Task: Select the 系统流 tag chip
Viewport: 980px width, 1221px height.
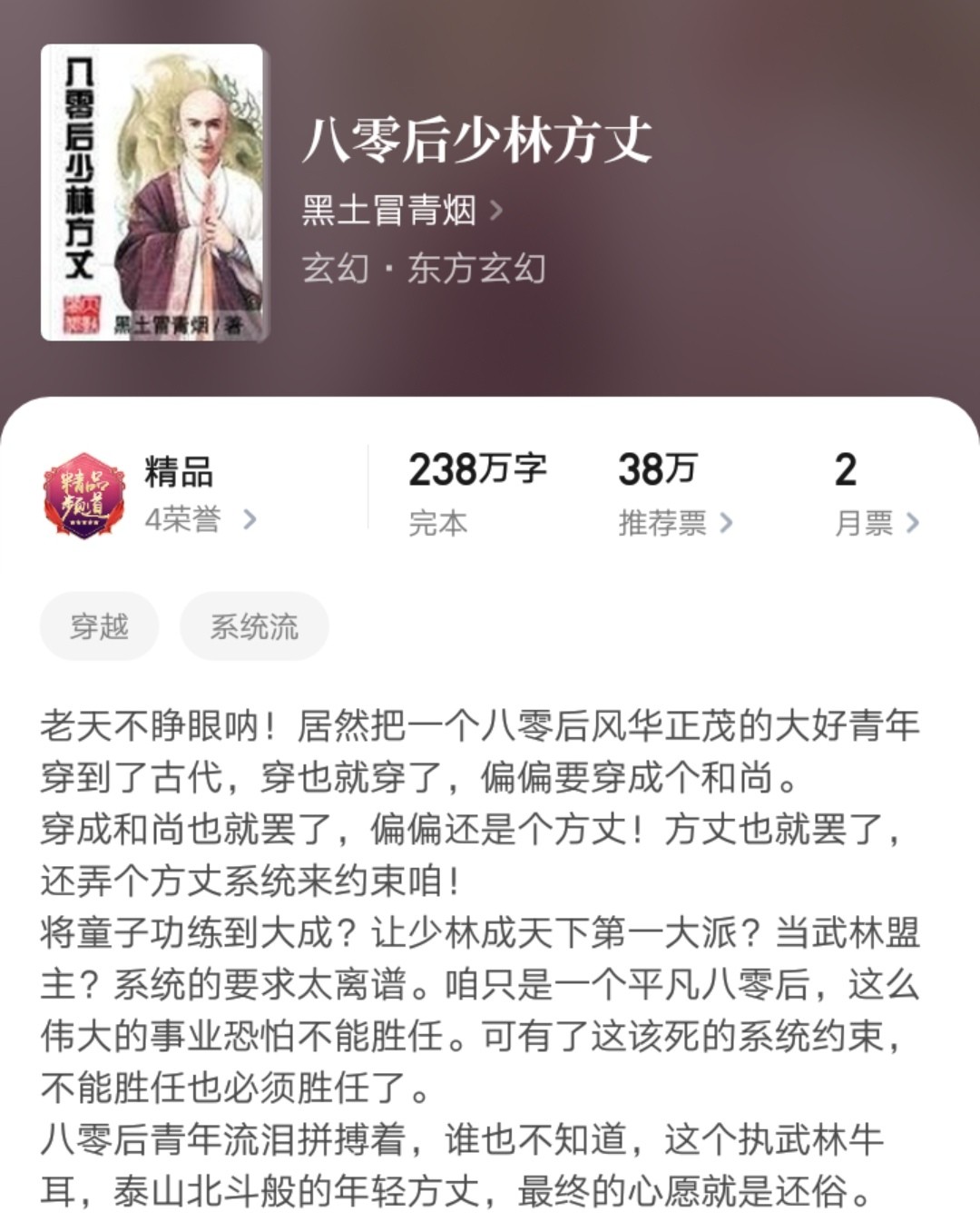Action: (x=254, y=626)
